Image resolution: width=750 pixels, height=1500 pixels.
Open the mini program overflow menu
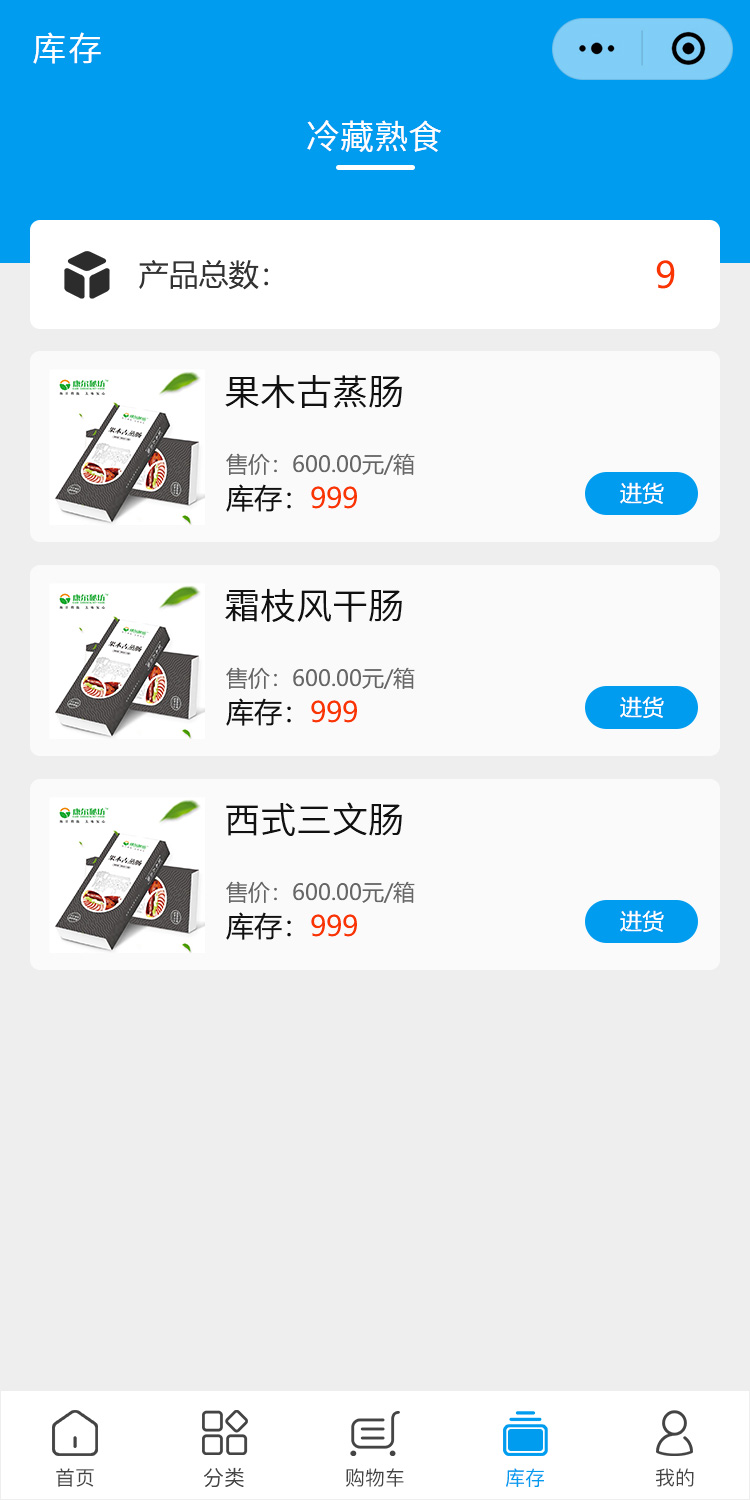pyautogui.click(x=597, y=48)
